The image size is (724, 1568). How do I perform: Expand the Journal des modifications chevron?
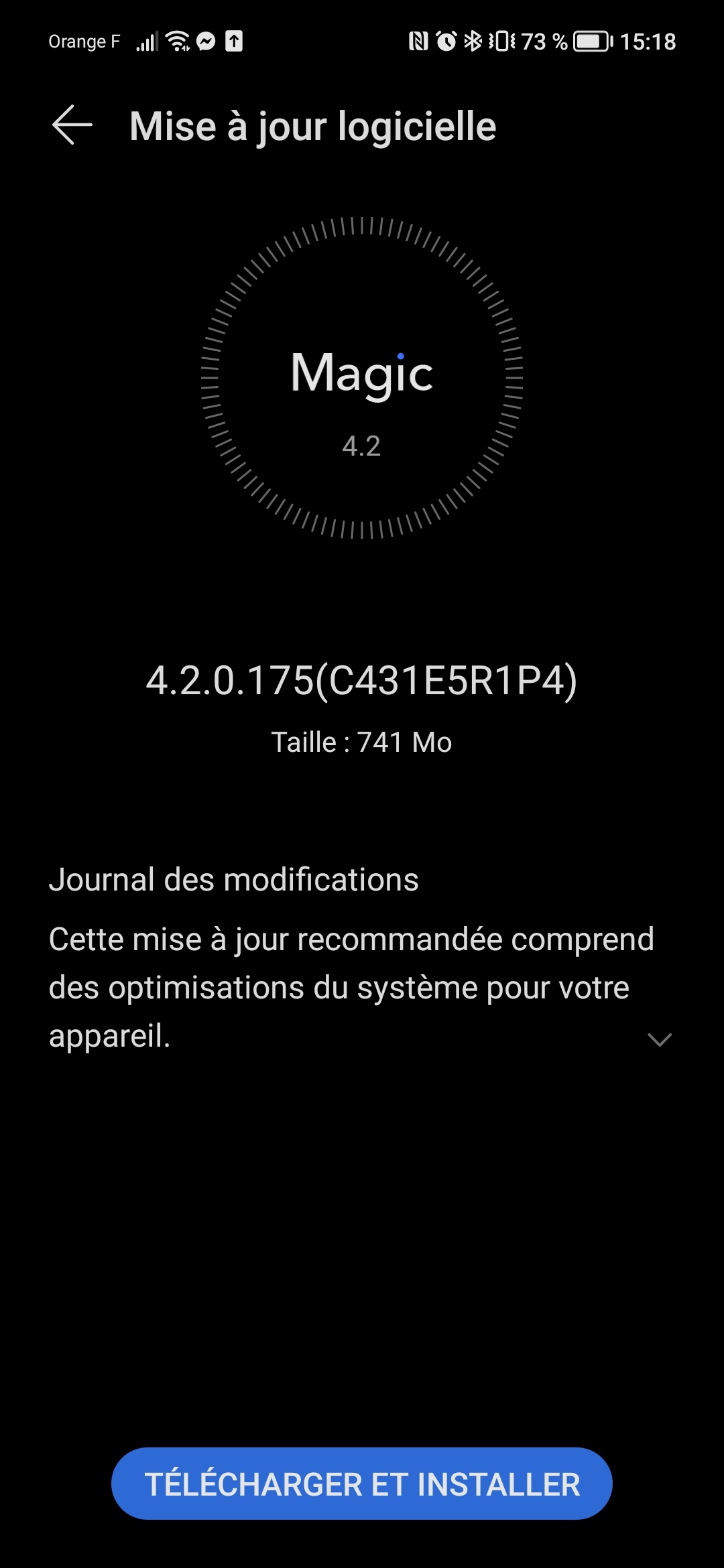[660, 1039]
